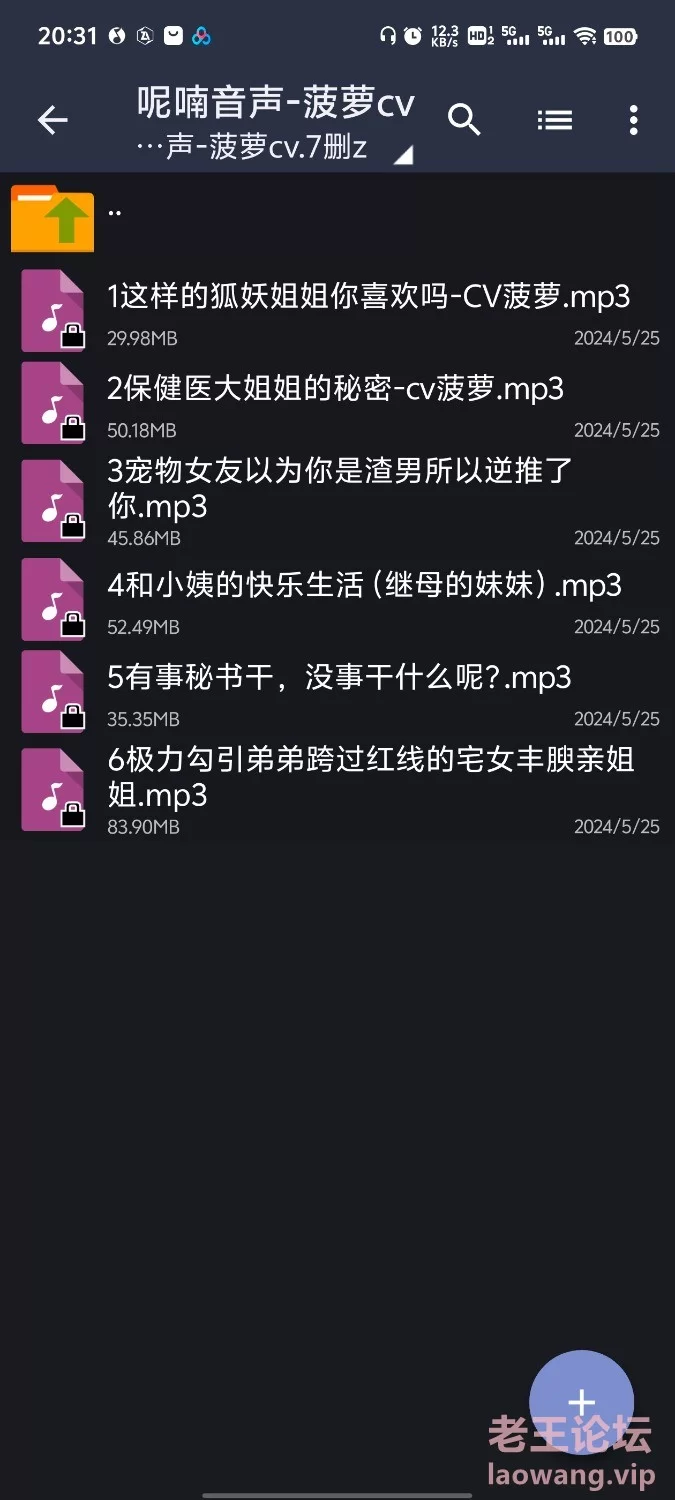675x1500 pixels.
Task: Open the search icon in toolbar
Action: pos(464,120)
